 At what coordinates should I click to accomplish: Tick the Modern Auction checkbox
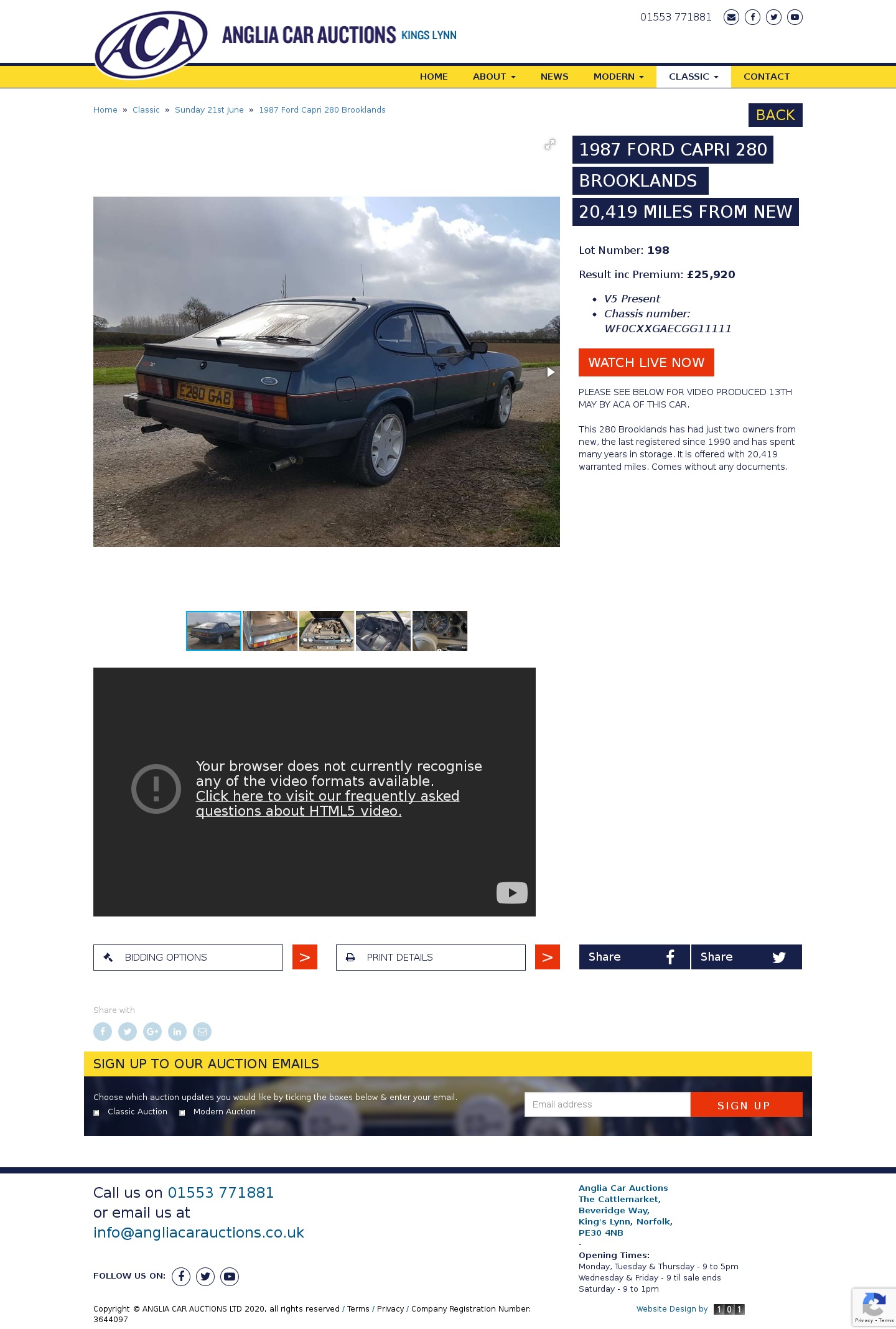click(182, 1112)
